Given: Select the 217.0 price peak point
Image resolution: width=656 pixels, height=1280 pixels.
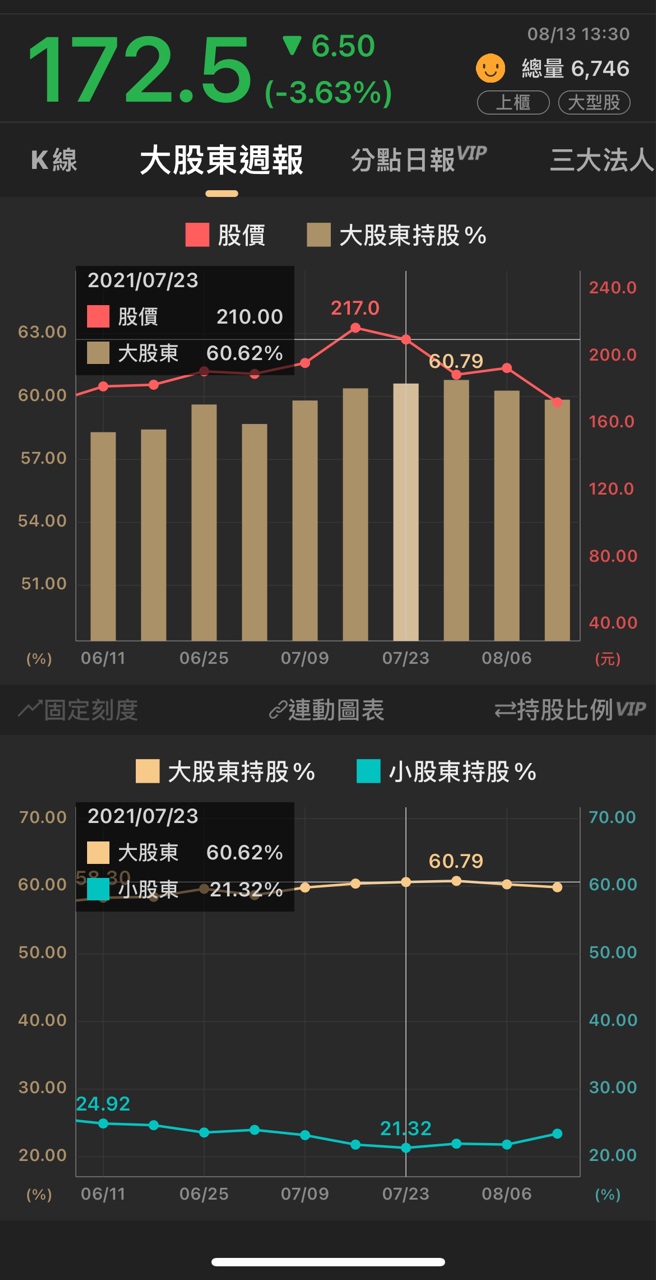Looking at the screenshot, I should [355, 328].
